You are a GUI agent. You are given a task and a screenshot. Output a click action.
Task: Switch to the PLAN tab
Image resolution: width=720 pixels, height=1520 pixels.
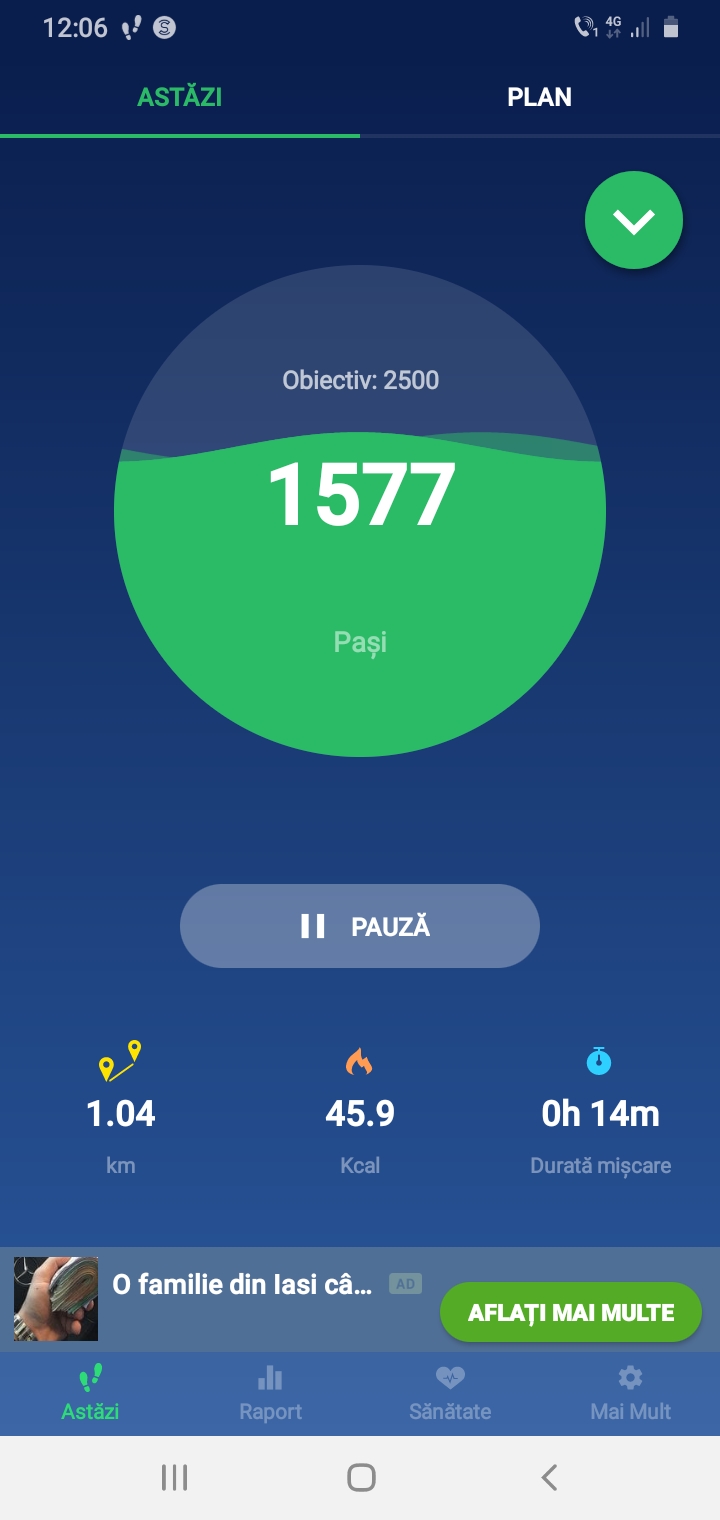coord(539,98)
